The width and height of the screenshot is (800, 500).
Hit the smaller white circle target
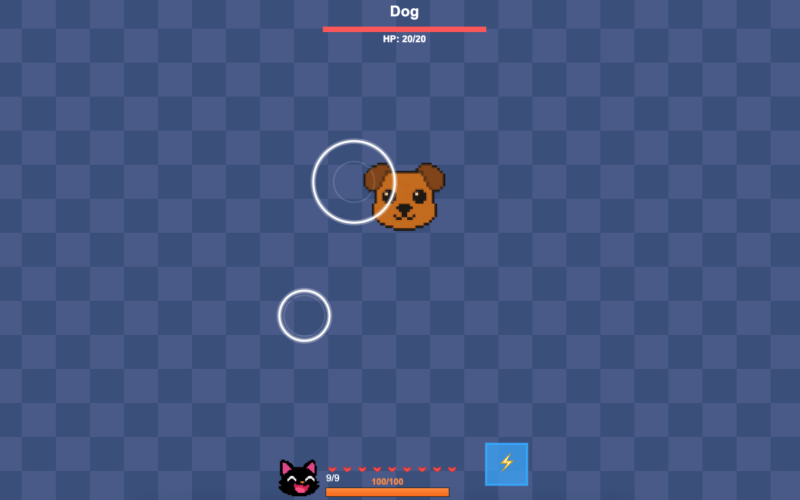tap(304, 316)
